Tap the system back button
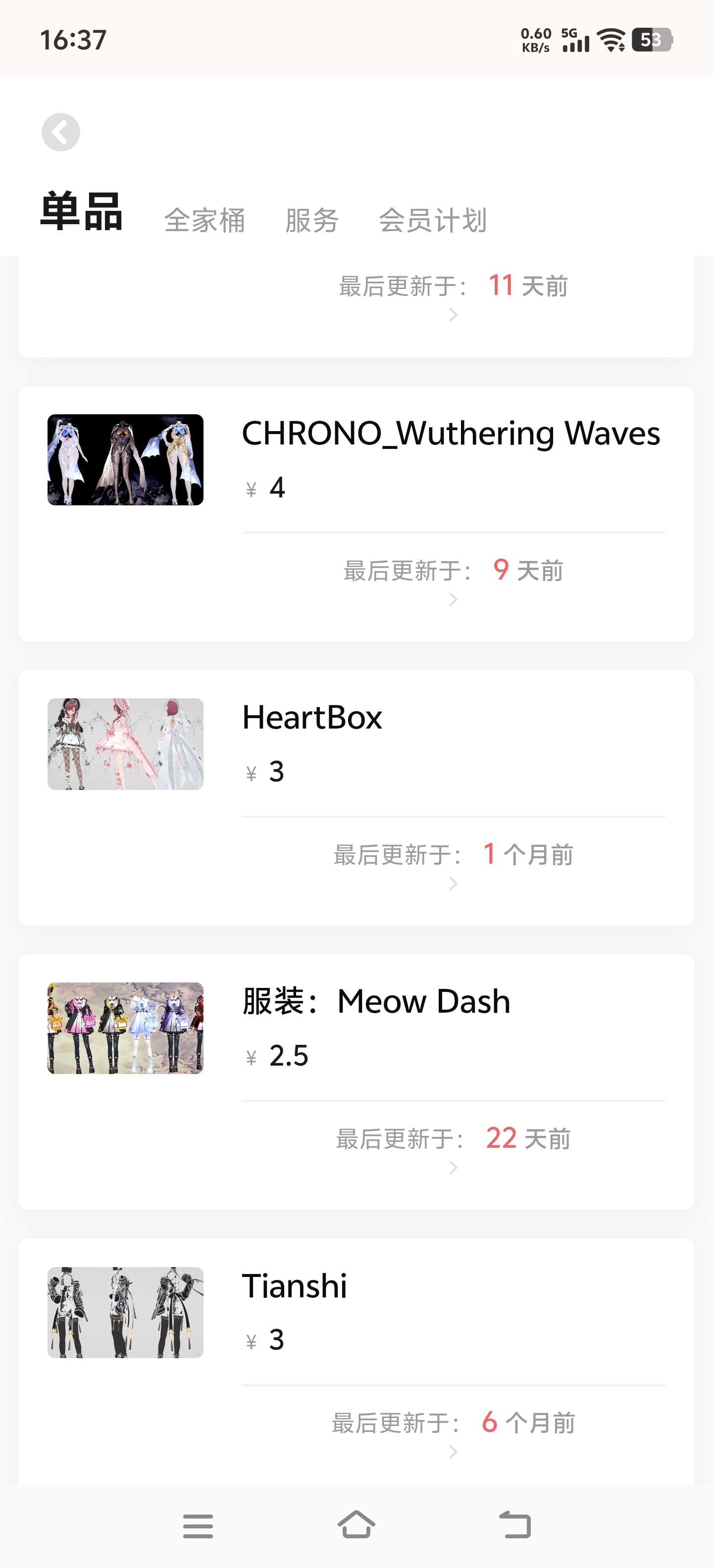The height and width of the screenshot is (1568, 713). (x=514, y=1525)
